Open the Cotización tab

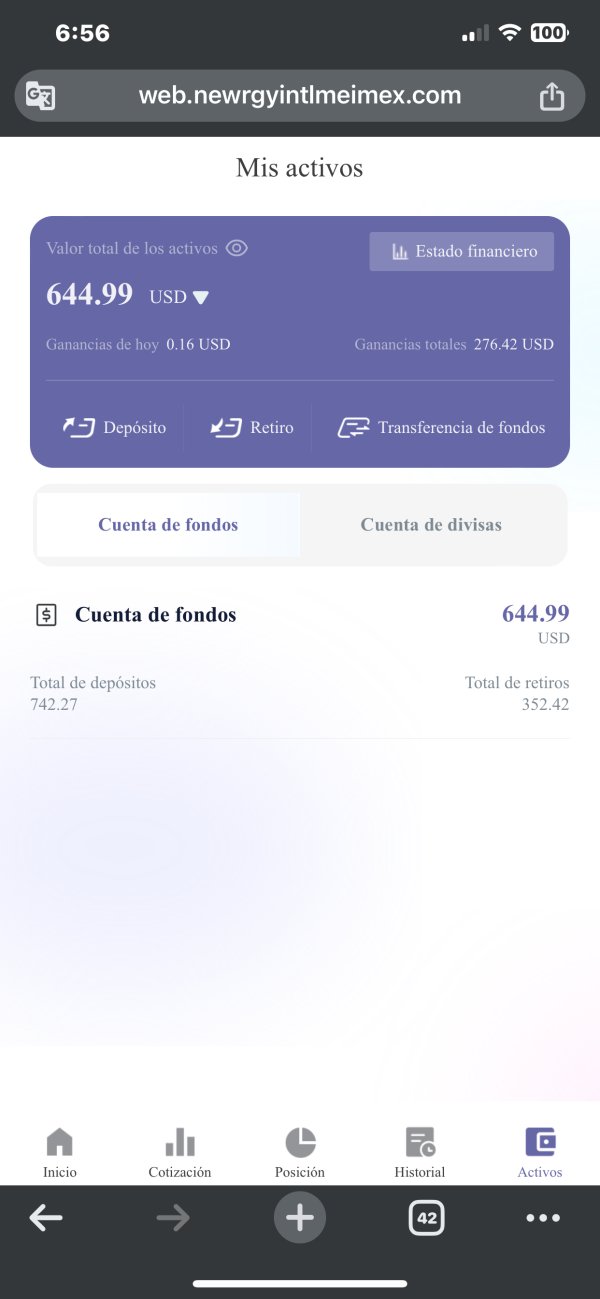click(180, 1153)
